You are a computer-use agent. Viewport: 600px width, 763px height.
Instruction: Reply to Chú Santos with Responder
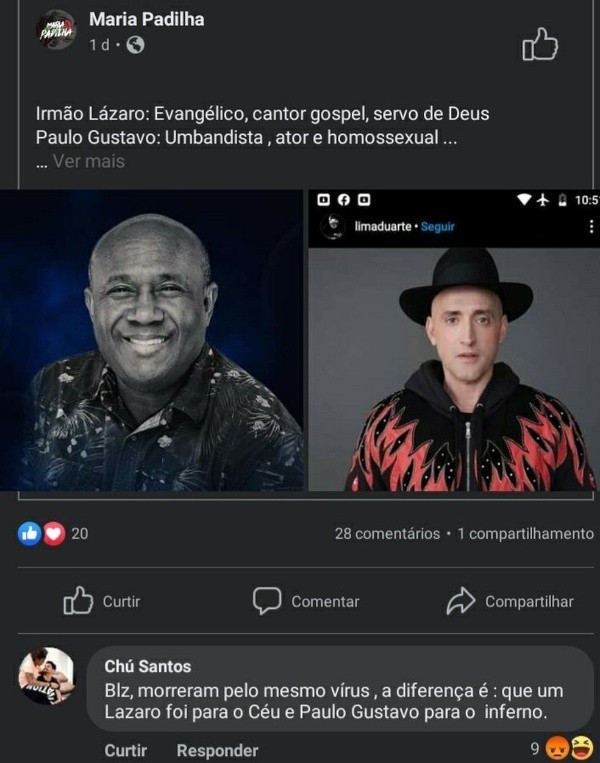click(x=217, y=750)
